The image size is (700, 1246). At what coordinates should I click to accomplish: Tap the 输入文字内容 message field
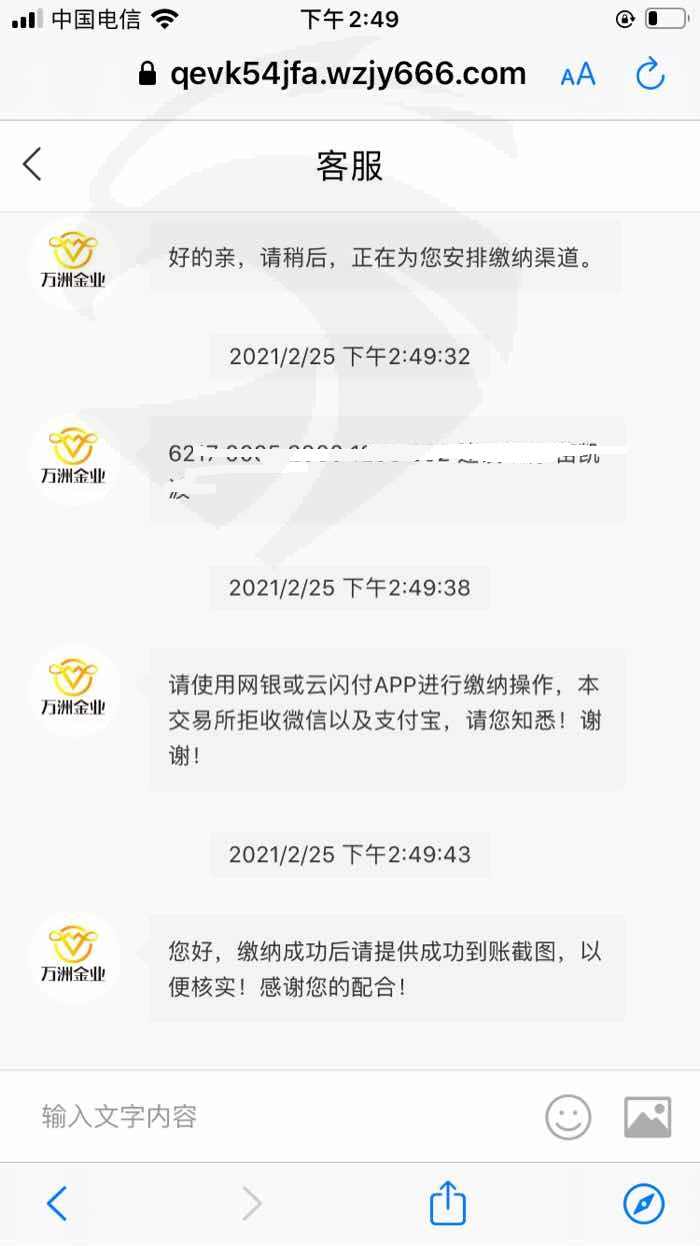(280, 1116)
